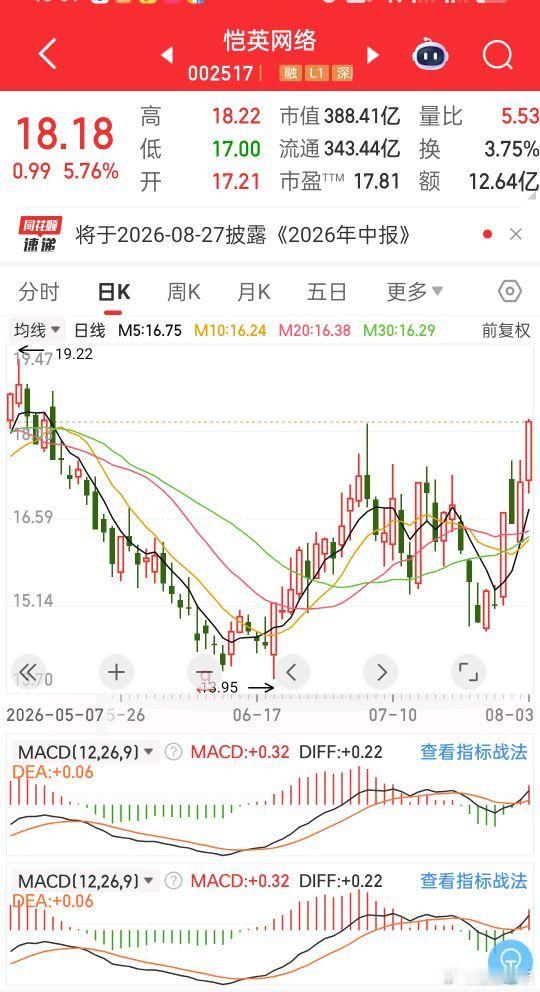540x992 pixels.
Task: Switch to the 月K chart tab
Action: point(254,292)
